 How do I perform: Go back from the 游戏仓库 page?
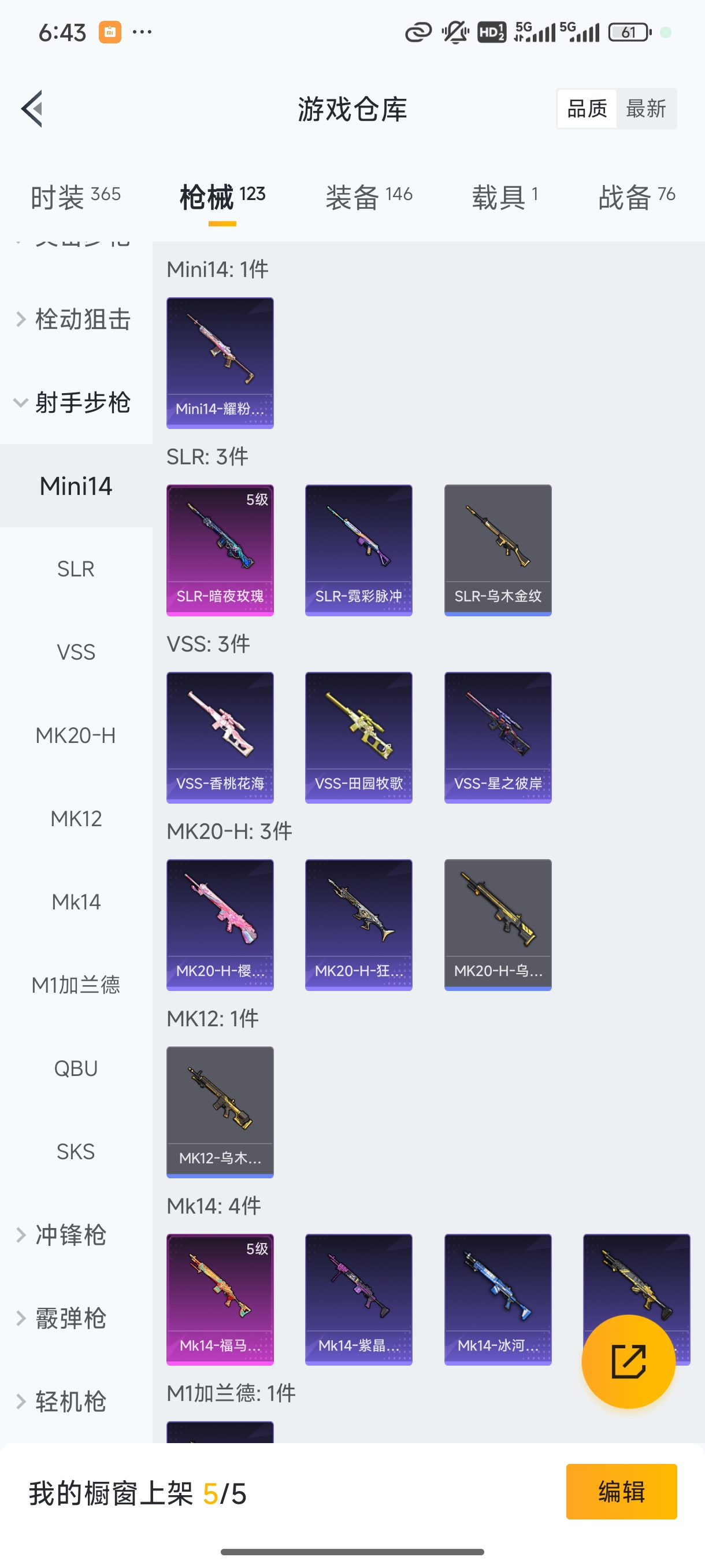[x=32, y=109]
